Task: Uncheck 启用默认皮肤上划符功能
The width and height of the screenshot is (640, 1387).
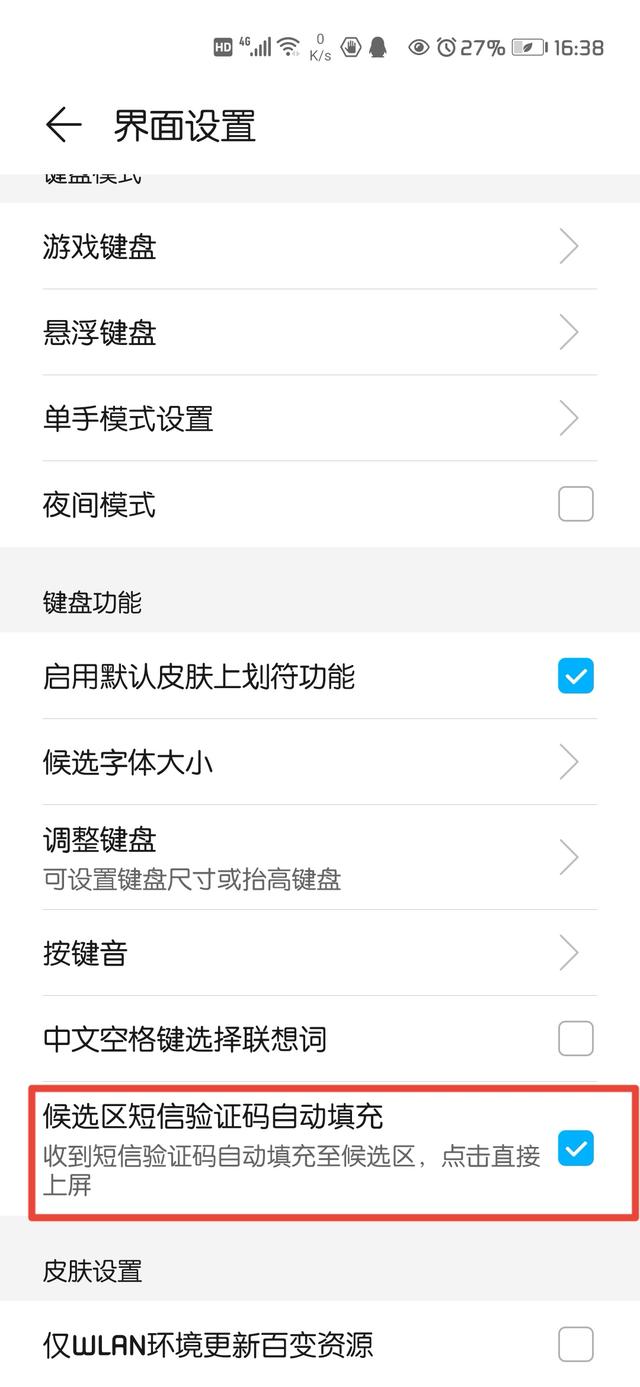Action: click(575, 677)
